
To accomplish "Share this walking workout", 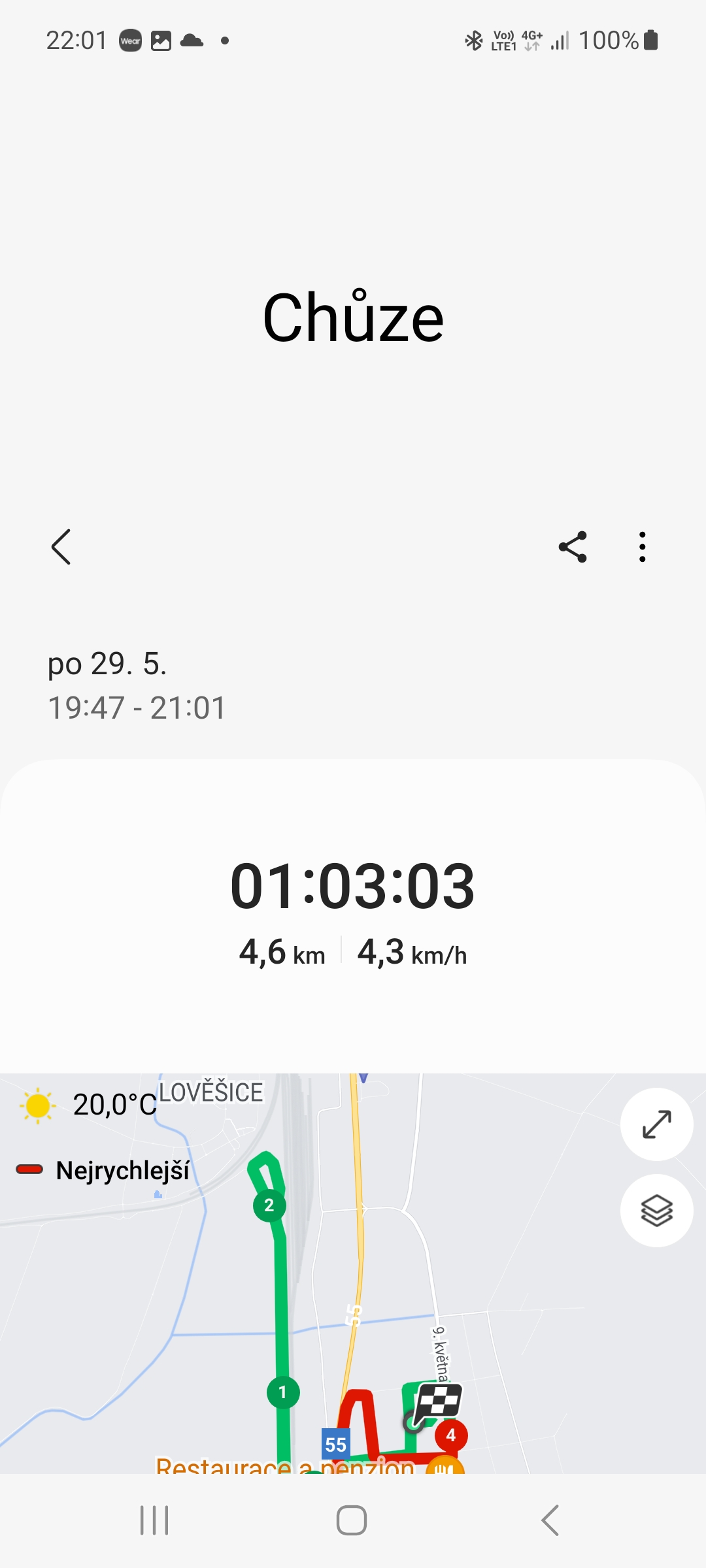I will pyautogui.click(x=573, y=547).
